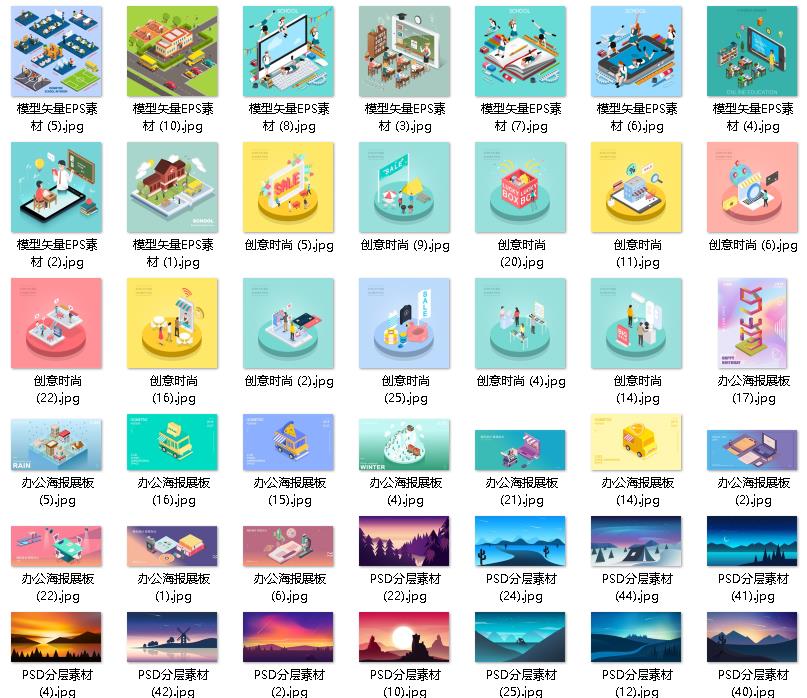The height and width of the screenshot is (698, 807).
Task: Open file 模型矢量EPS素材 (5).jpg
Action: [58, 50]
